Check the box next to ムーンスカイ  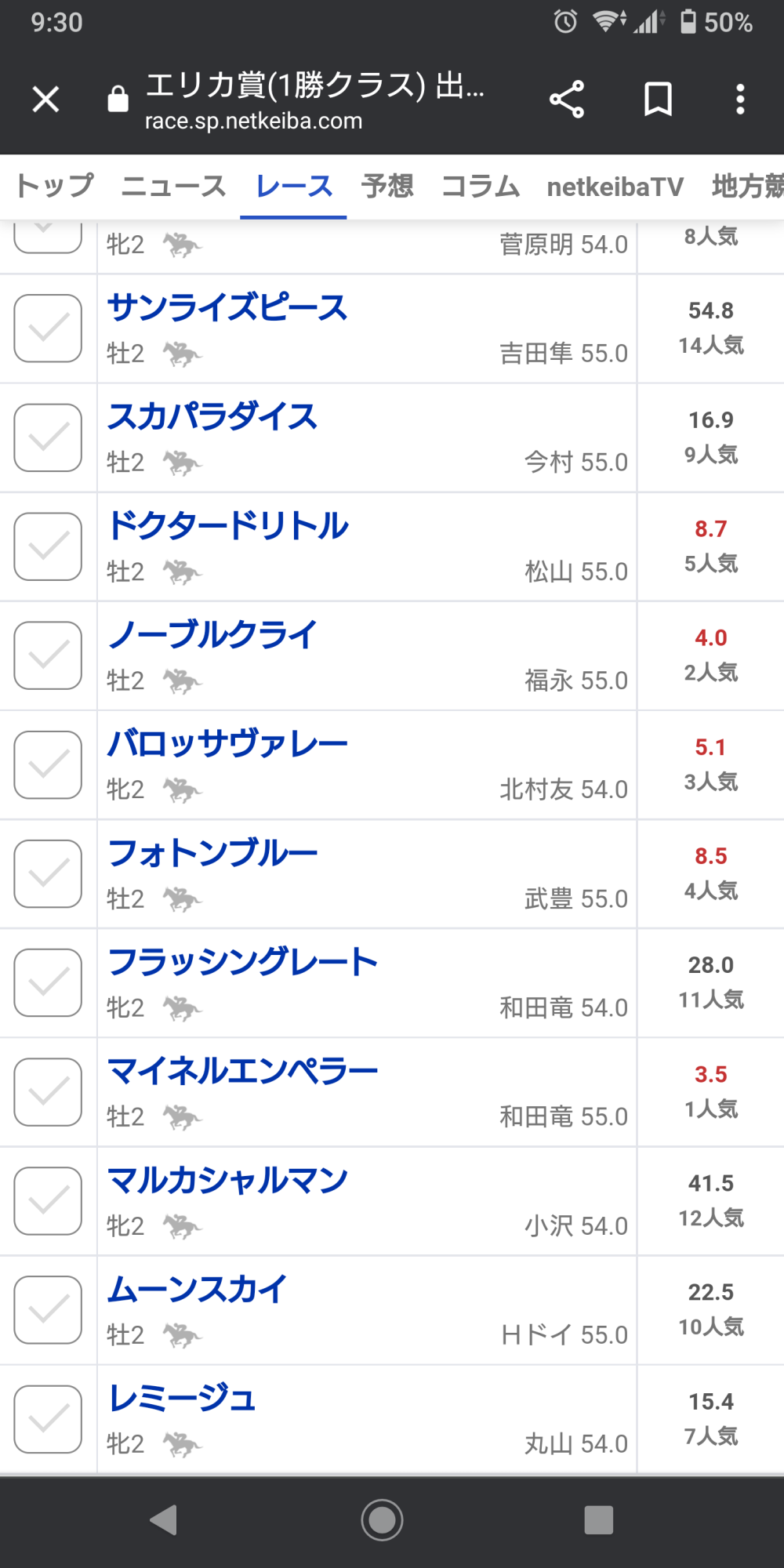tap(48, 1309)
